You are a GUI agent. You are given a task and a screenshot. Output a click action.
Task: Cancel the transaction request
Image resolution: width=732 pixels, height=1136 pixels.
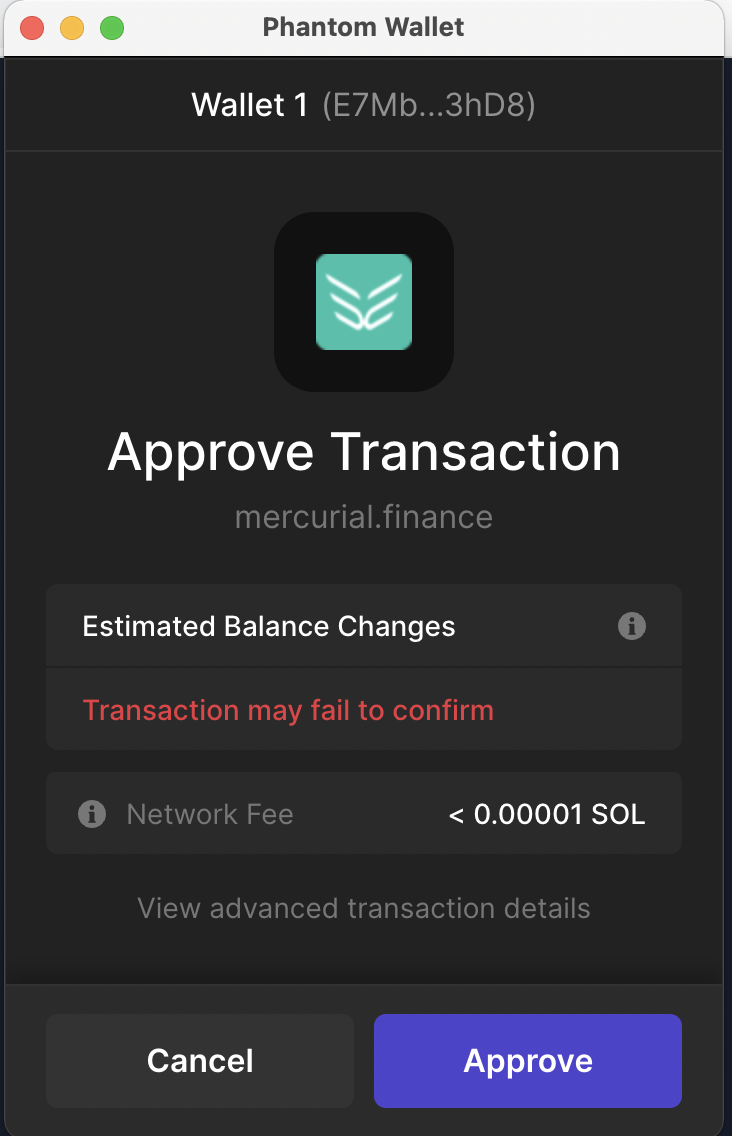pyautogui.click(x=200, y=1060)
